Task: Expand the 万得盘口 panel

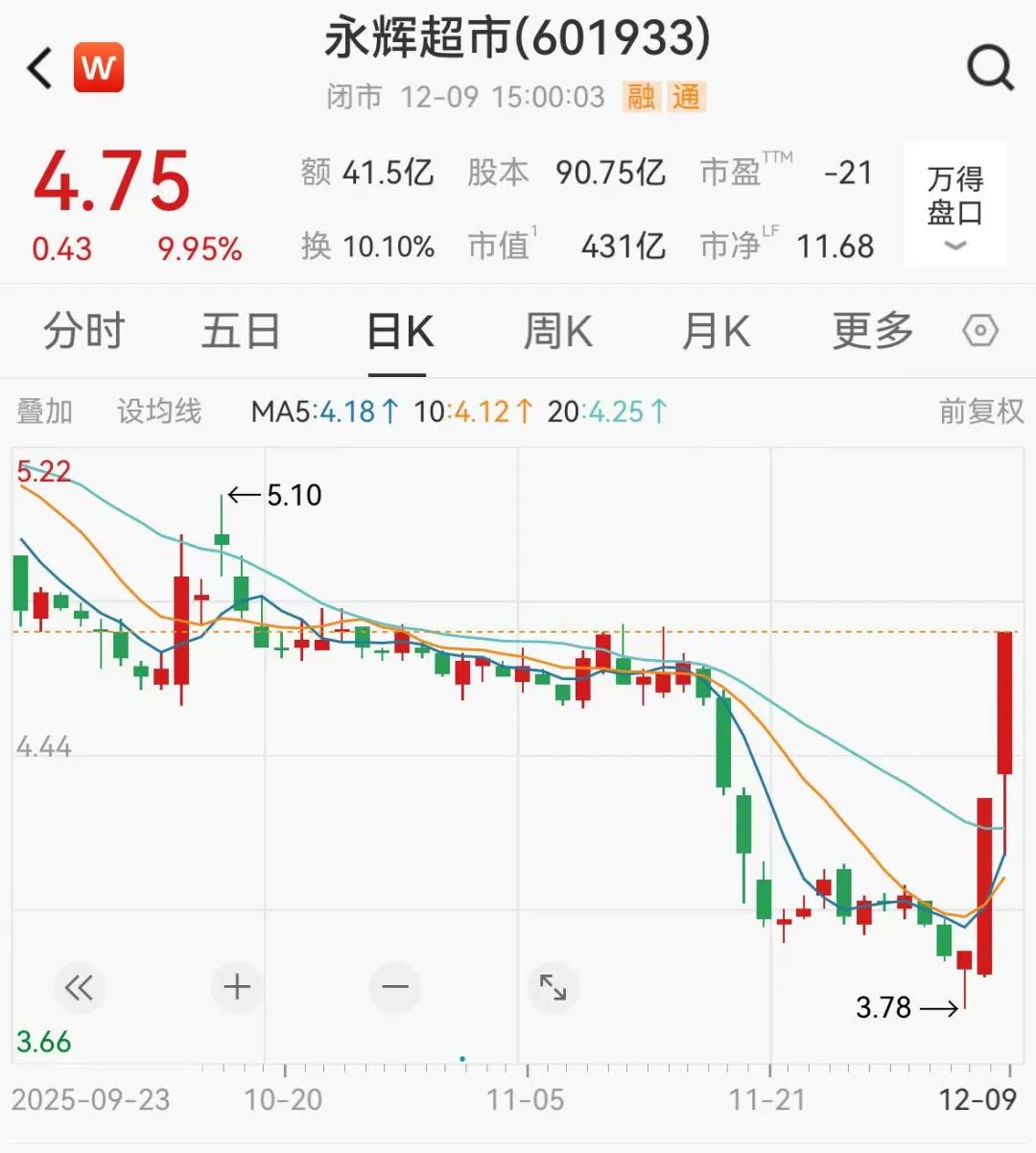Action: [x=954, y=204]
